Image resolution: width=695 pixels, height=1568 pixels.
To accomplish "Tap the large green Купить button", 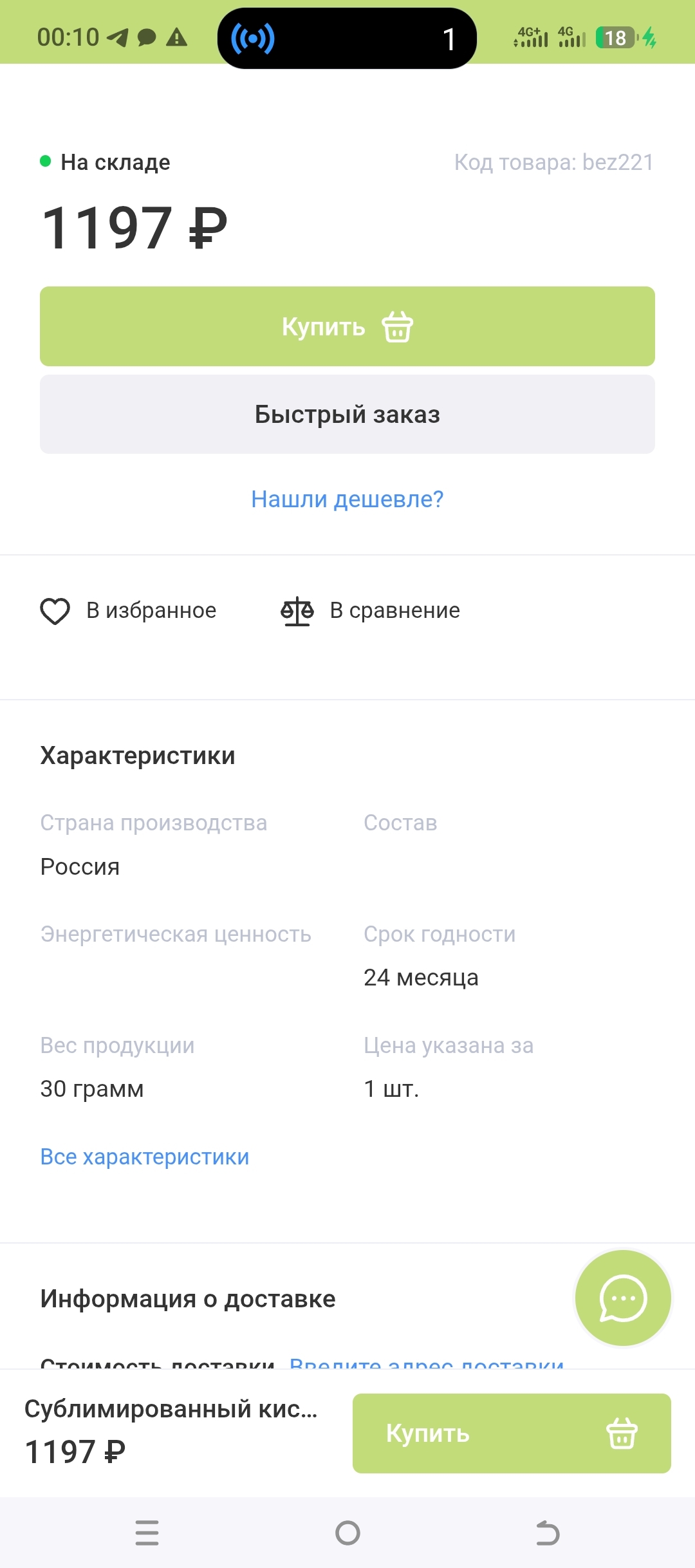I will [347, 326].
